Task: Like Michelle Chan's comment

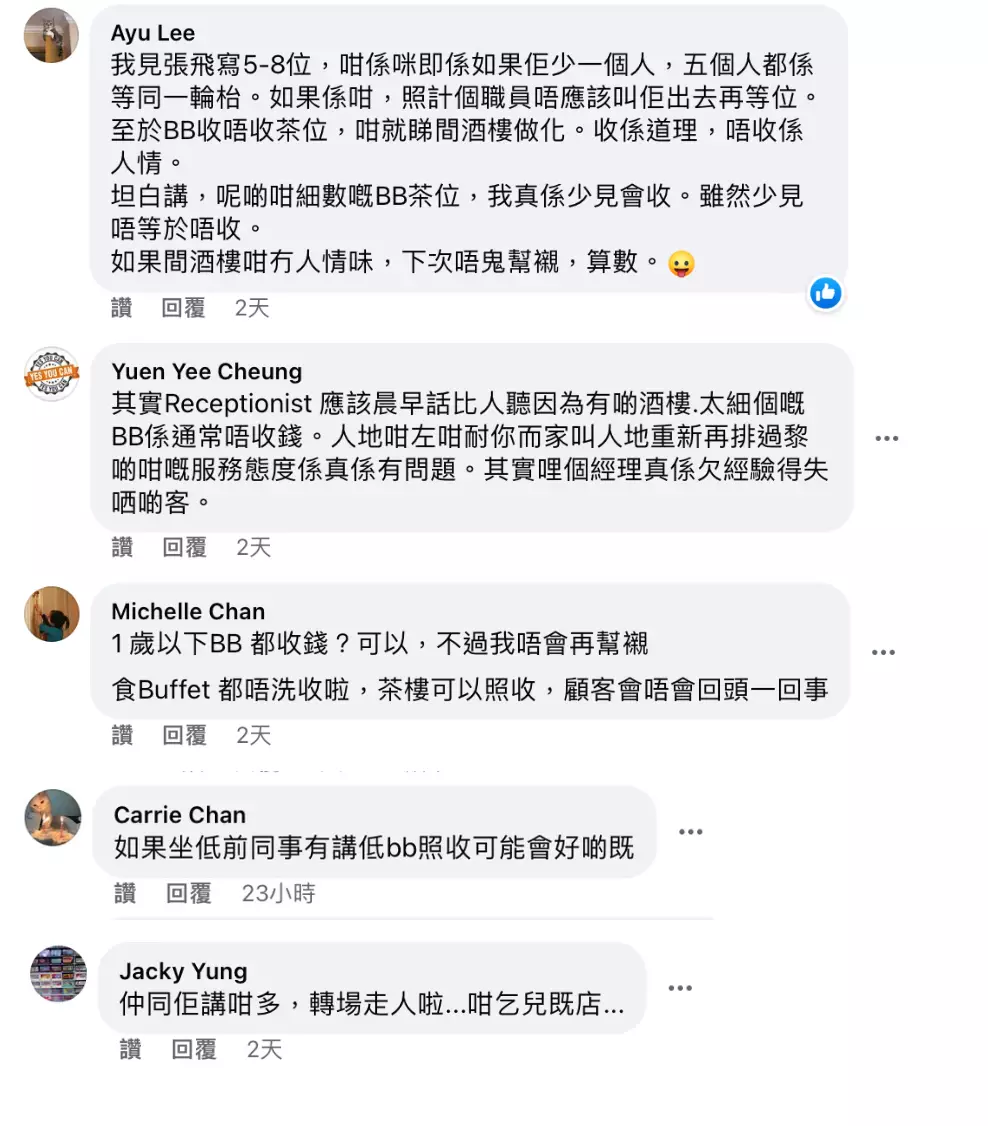Action: (x=122, y=736)
